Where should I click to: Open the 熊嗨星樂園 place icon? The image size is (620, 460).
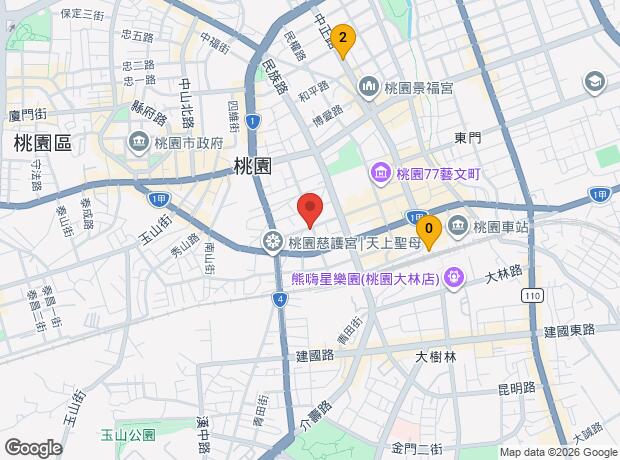(x=454, y=279)
